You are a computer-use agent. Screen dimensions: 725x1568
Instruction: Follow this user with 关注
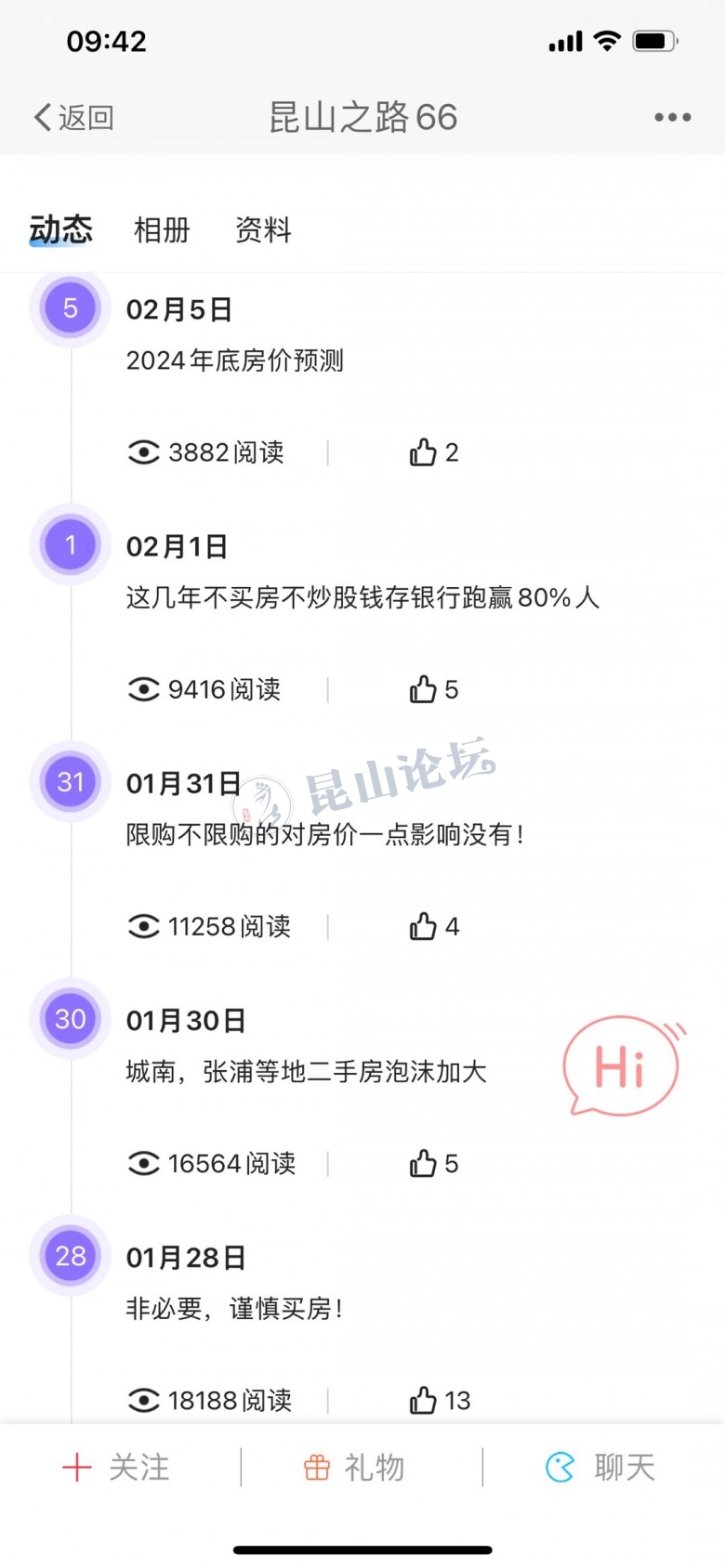click(x=117, y=1468)
